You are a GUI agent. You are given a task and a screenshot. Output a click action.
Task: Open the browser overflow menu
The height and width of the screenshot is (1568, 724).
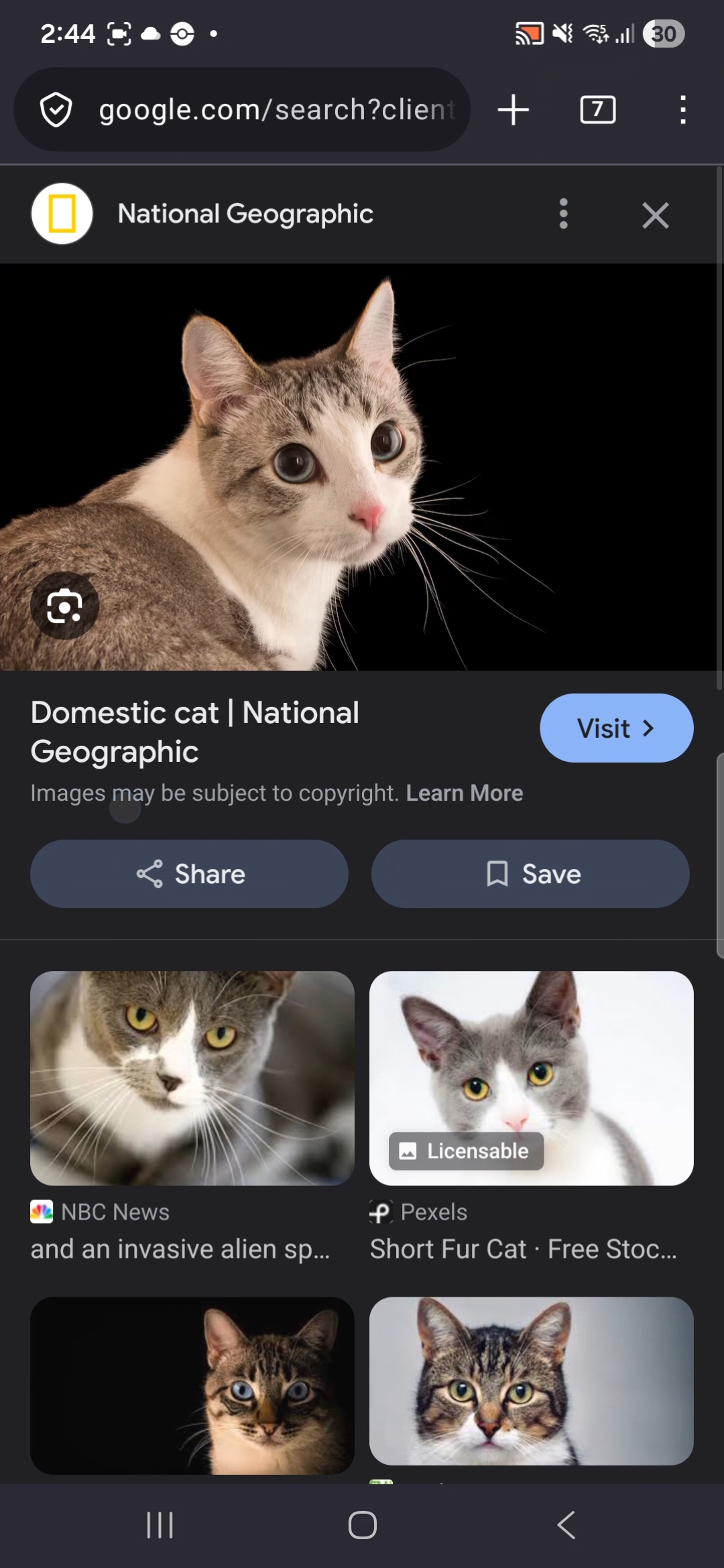(682, 110)
